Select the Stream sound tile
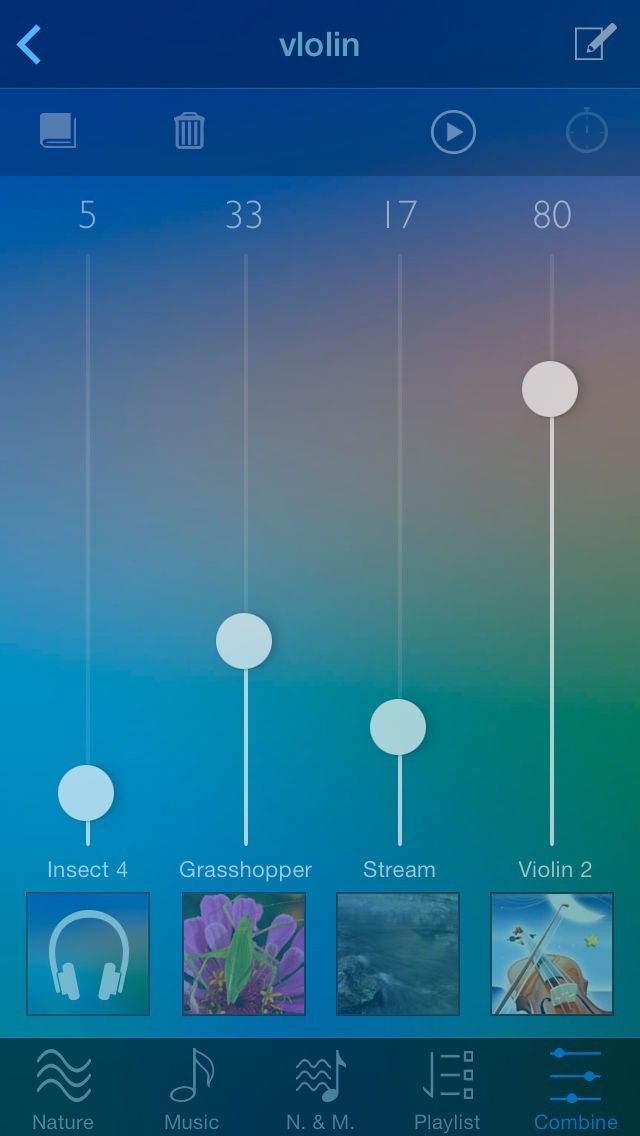 click(398, 953)
